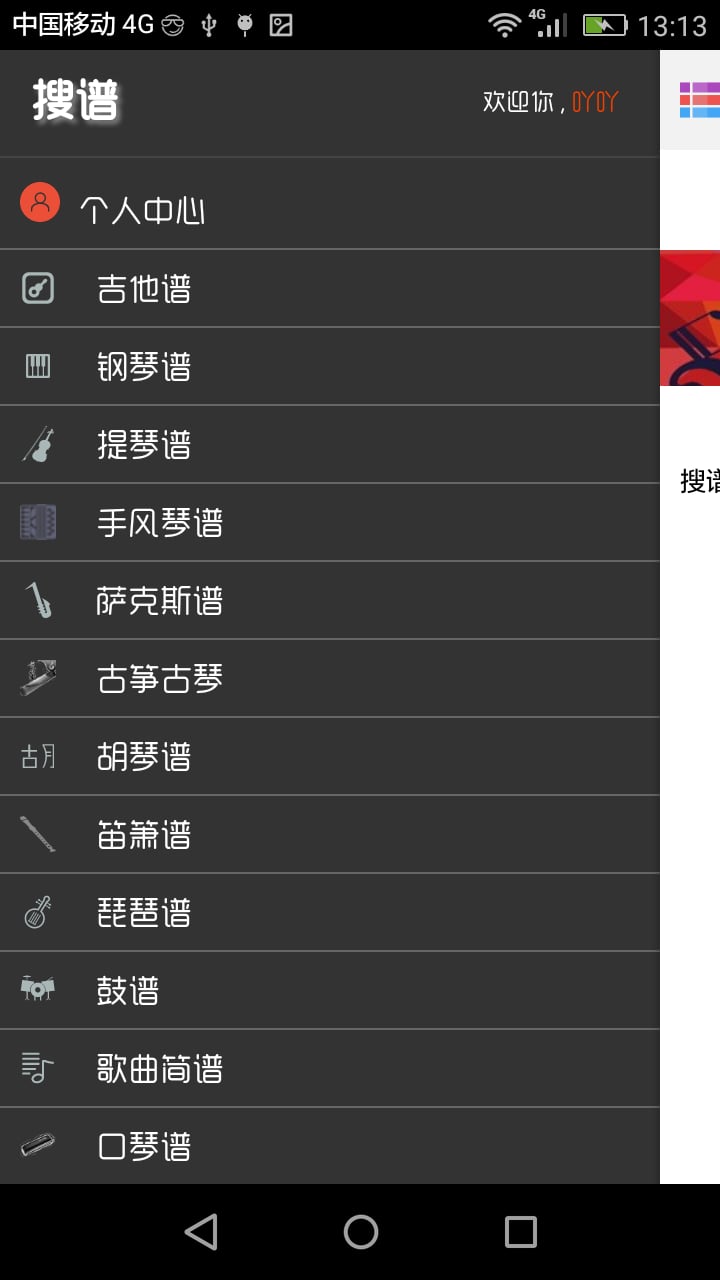Open 笛箫谱 flute scores
This screenshot has width=720, height=1280.
pyautogui.click(x=329, y=835)
